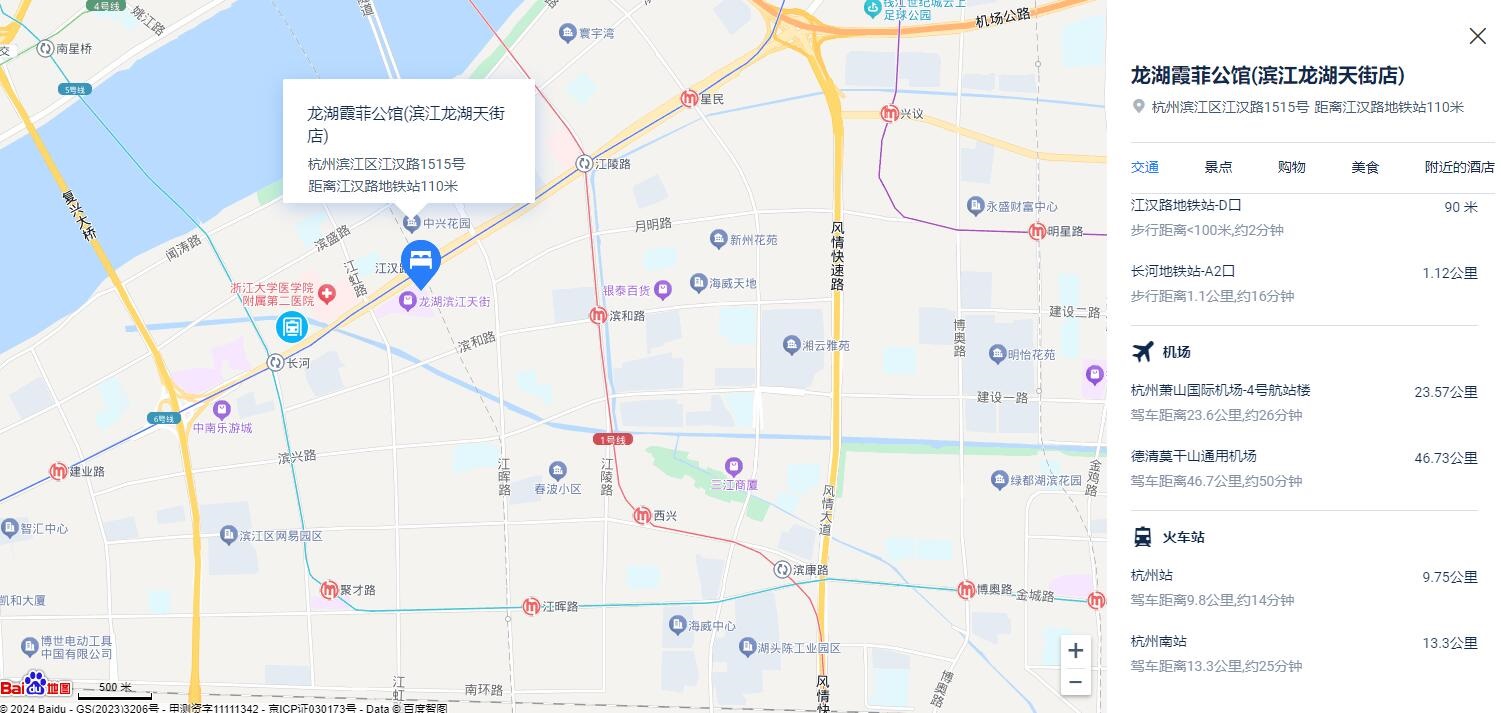Viewport: 1501px width, 713px height.
Task: Select the 美食 tab
Action: [x=1365, y=167]
